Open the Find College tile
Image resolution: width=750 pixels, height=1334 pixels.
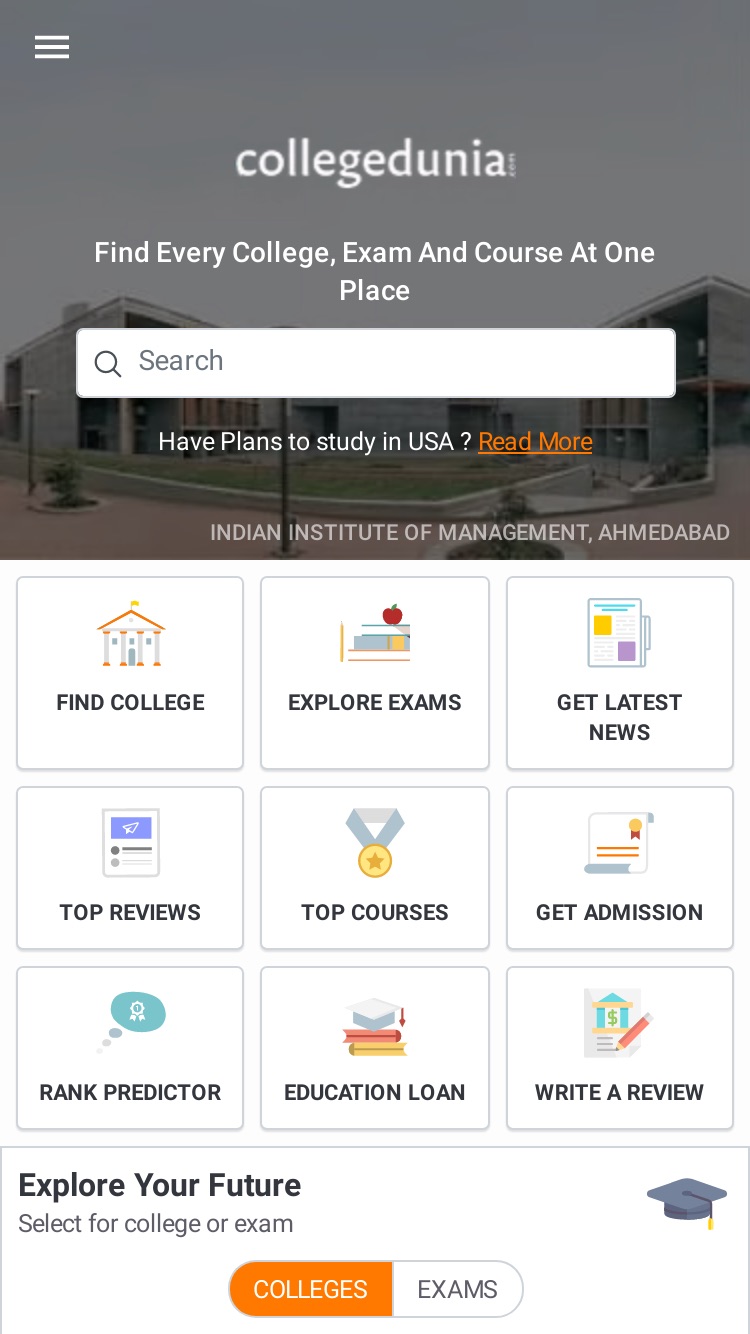[x=130, y=672]
